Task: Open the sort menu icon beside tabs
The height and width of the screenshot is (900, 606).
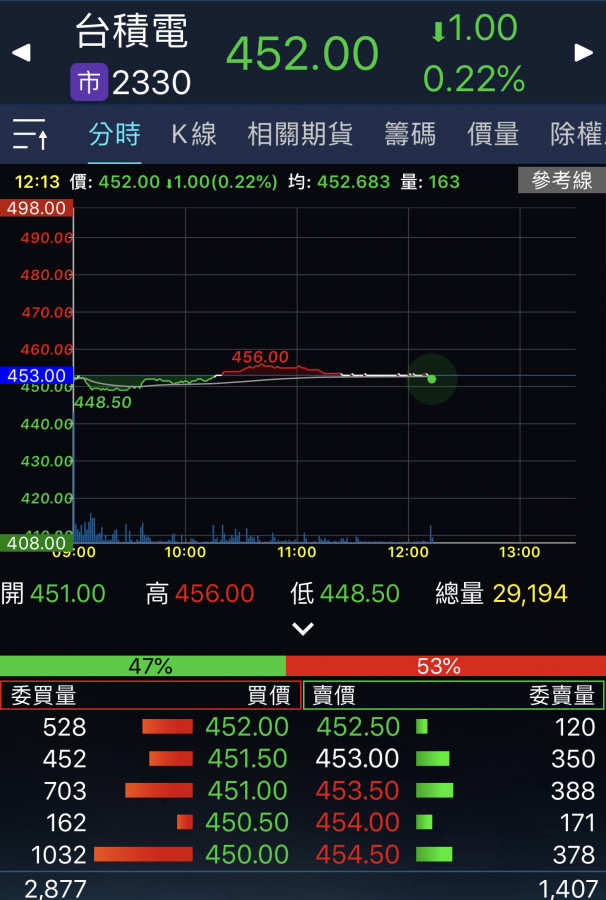Action: [x=30, y=134]
